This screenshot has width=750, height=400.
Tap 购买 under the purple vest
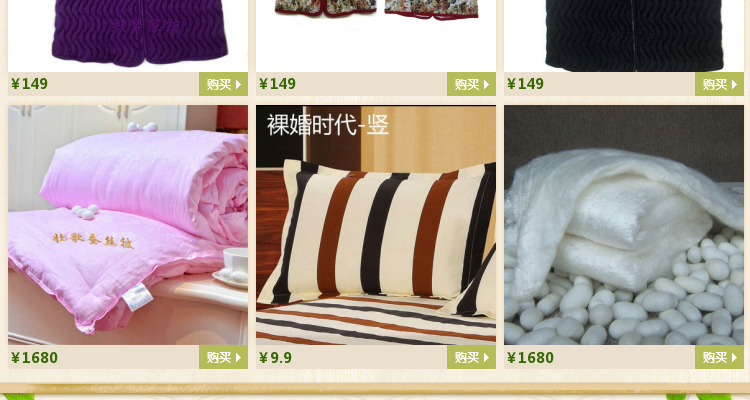[x=223, y=84]
